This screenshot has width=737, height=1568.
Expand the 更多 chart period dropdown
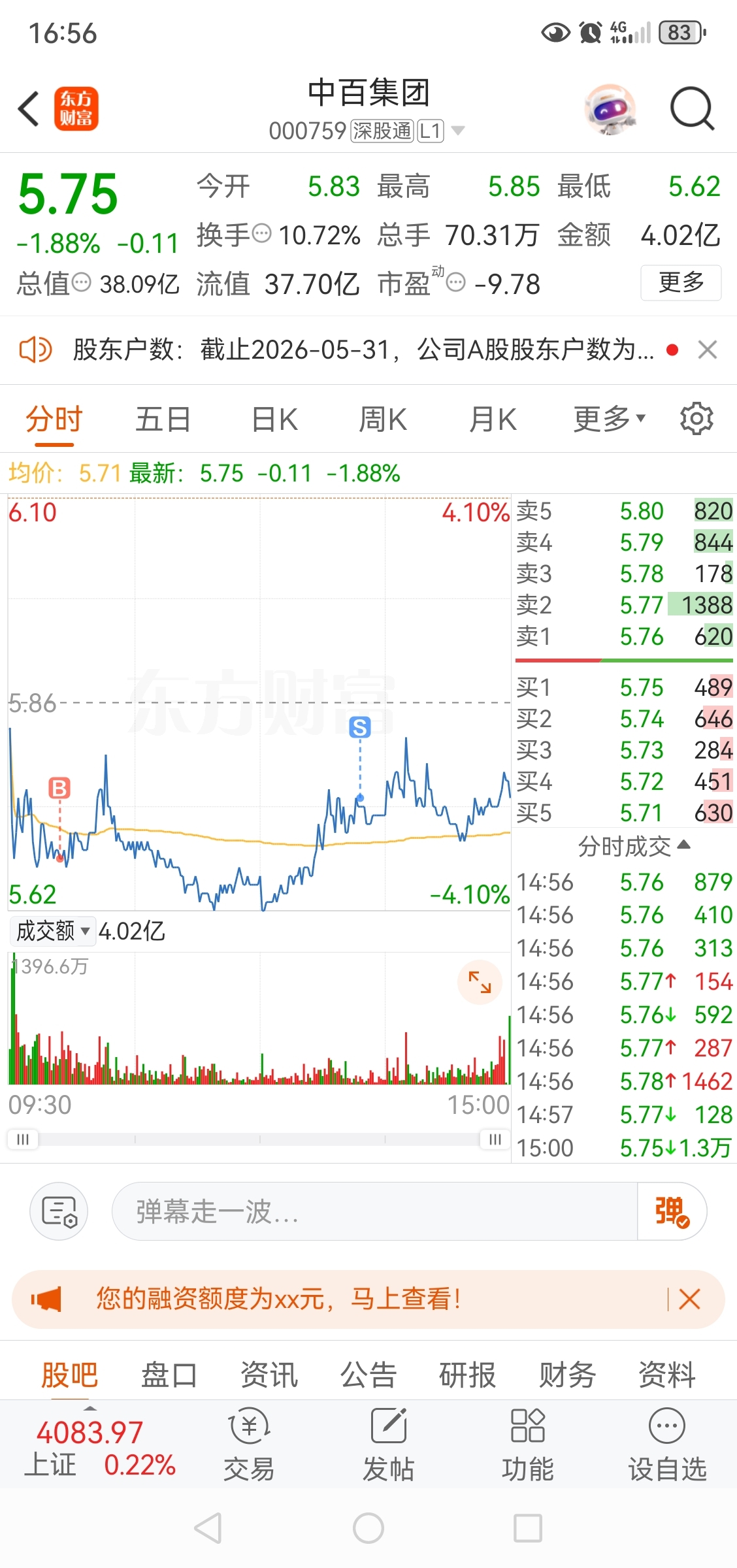pos(609,419)
